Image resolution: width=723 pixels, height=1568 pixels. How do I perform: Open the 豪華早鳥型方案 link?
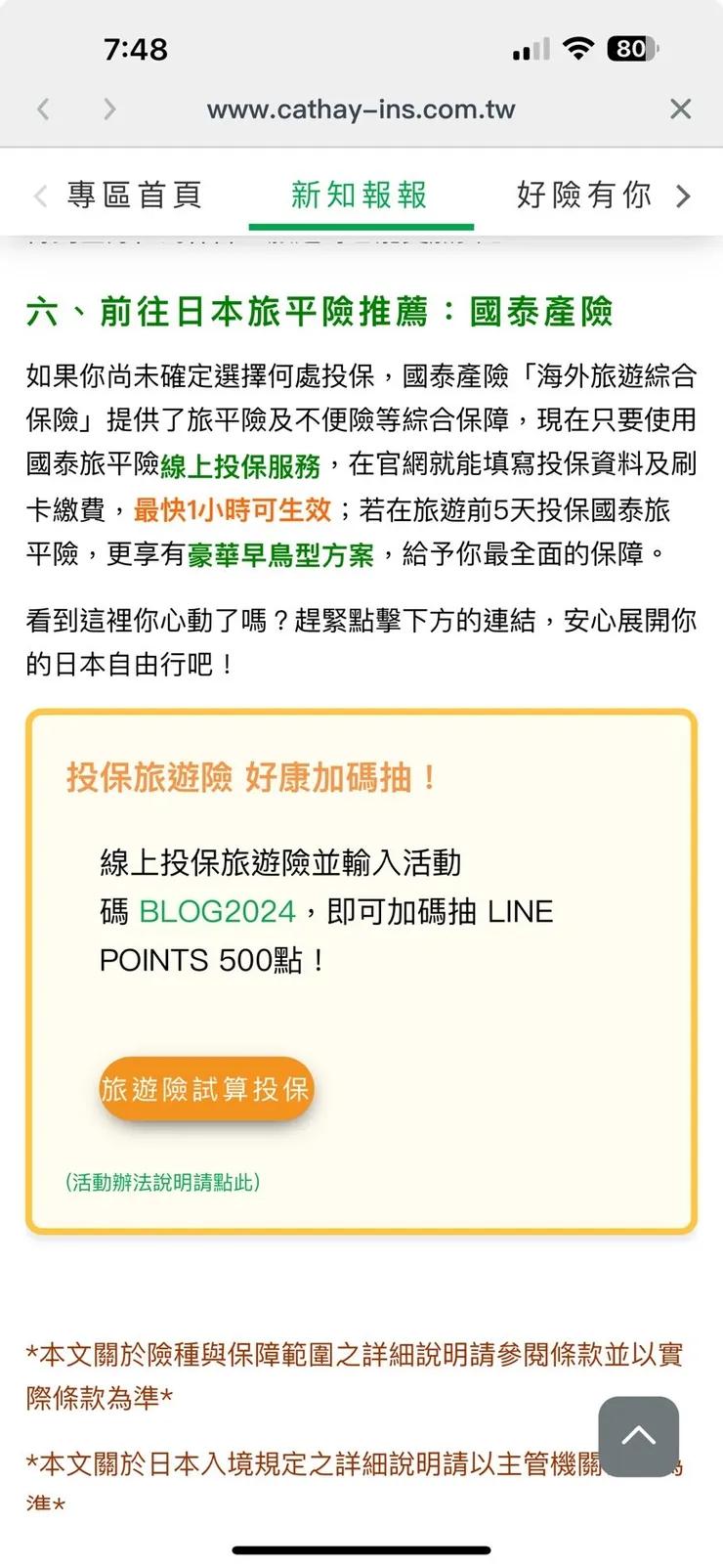tap(280, 555)
